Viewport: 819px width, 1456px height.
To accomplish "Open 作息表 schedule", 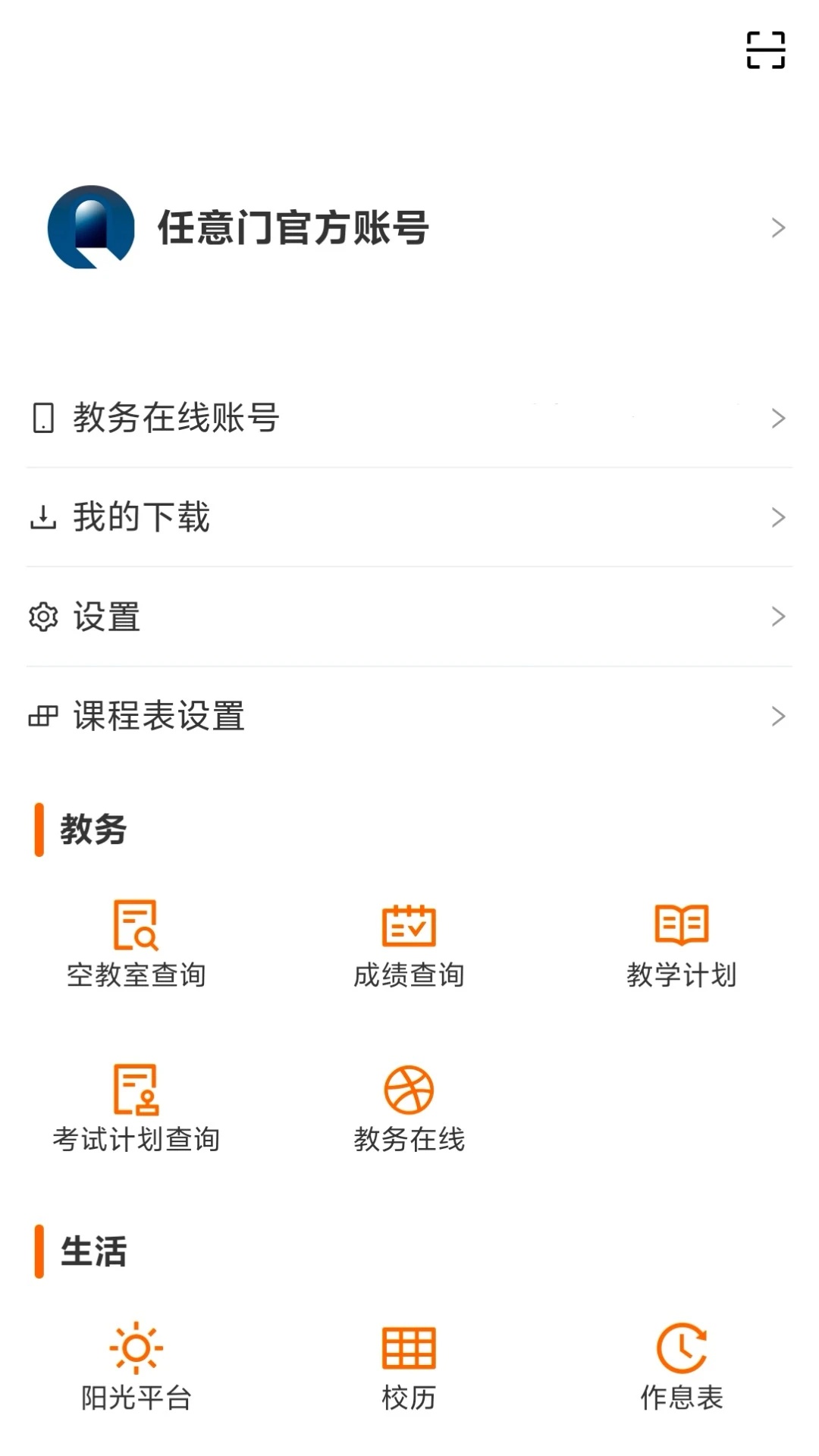I will pyautogui.click(x=681, y=1367).
